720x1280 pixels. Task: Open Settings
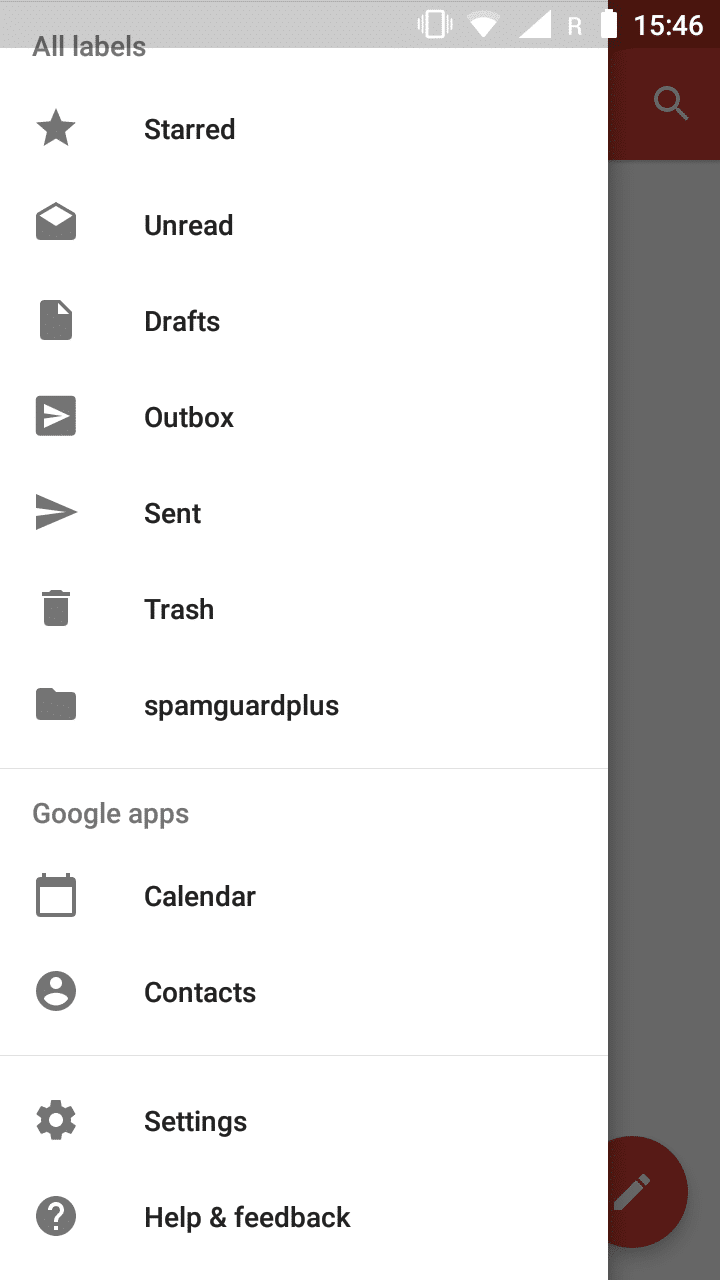pos(304,1121)
